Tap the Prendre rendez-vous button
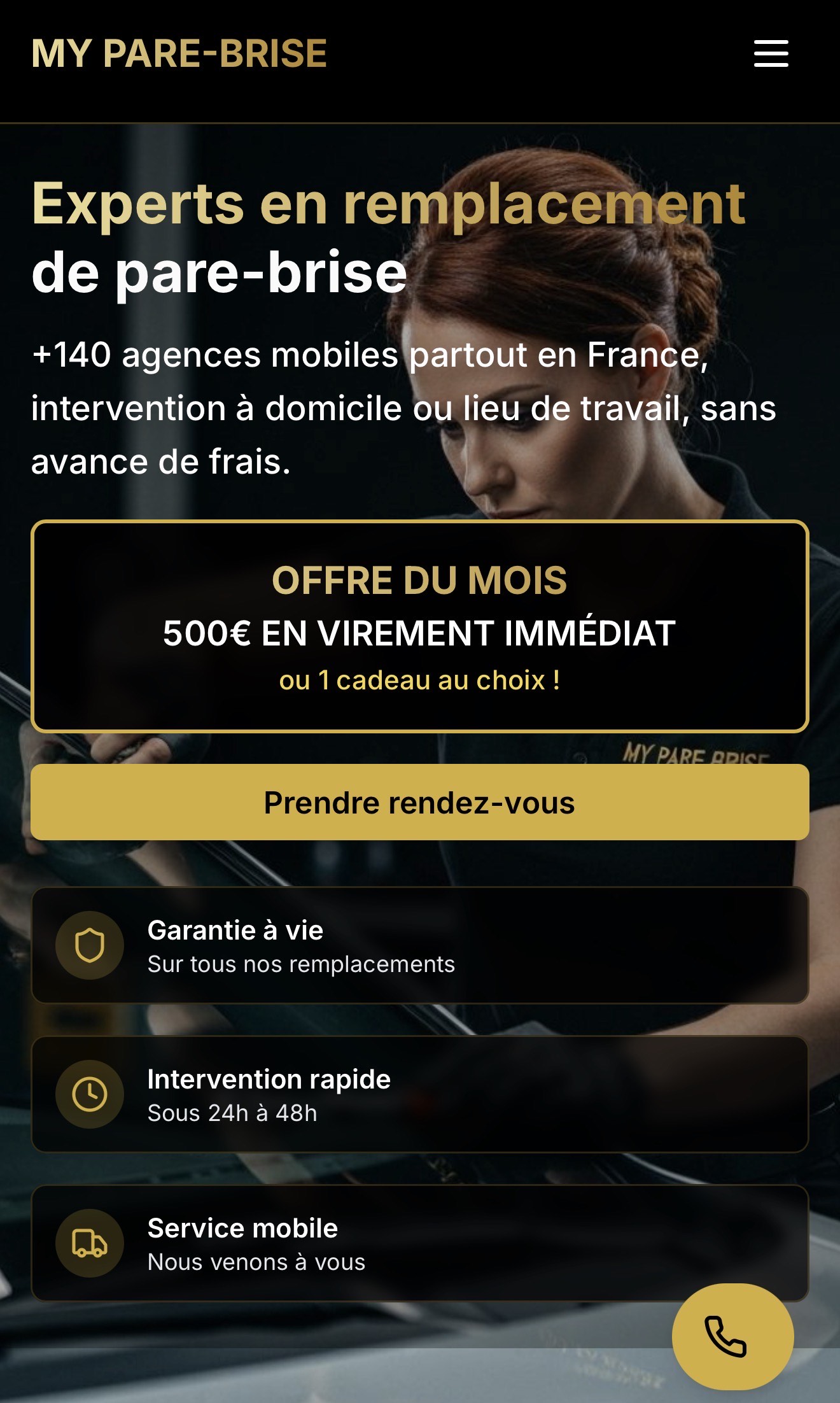Viewport: 840px width, 1403px height. (420, 802)
